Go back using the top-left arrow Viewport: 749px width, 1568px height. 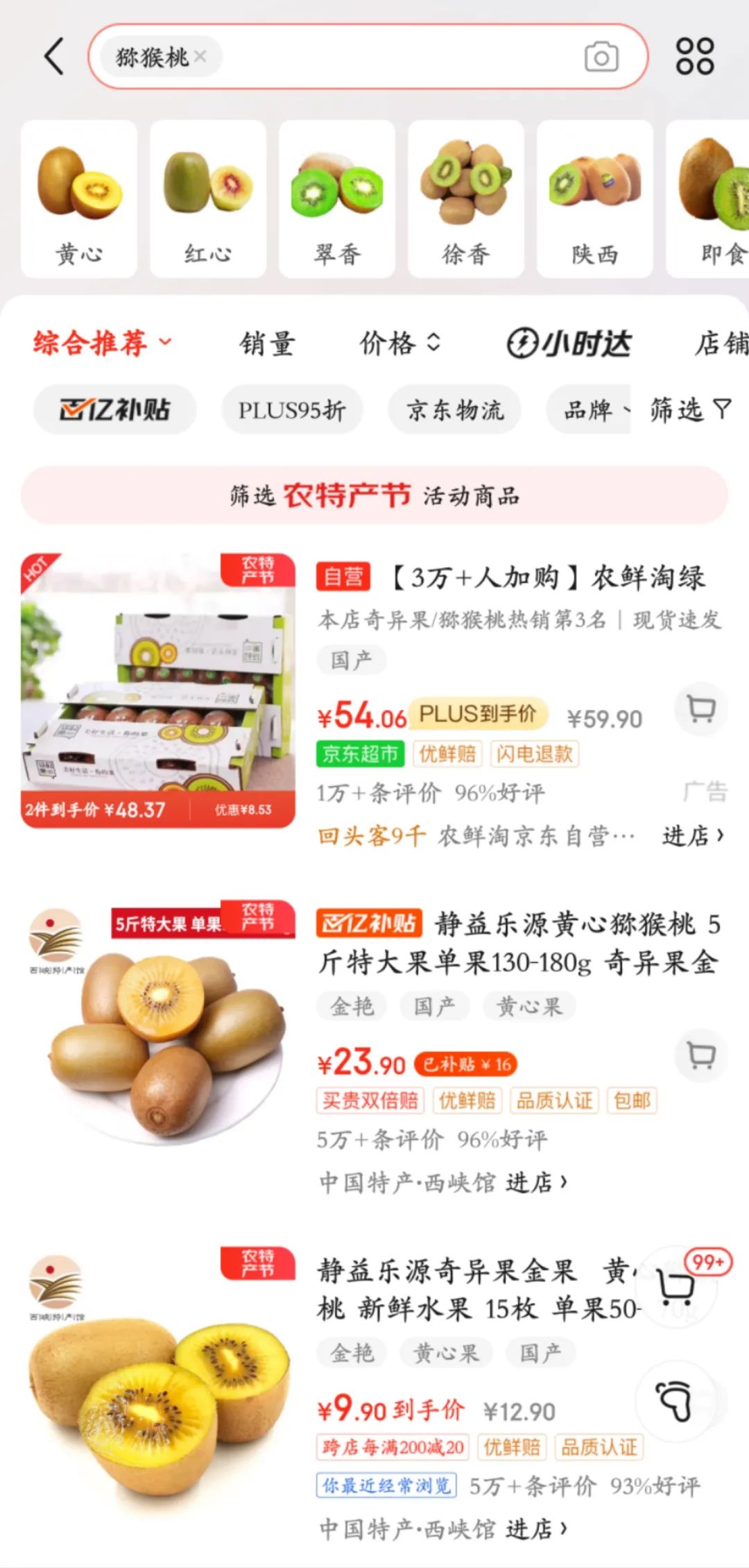54,56
